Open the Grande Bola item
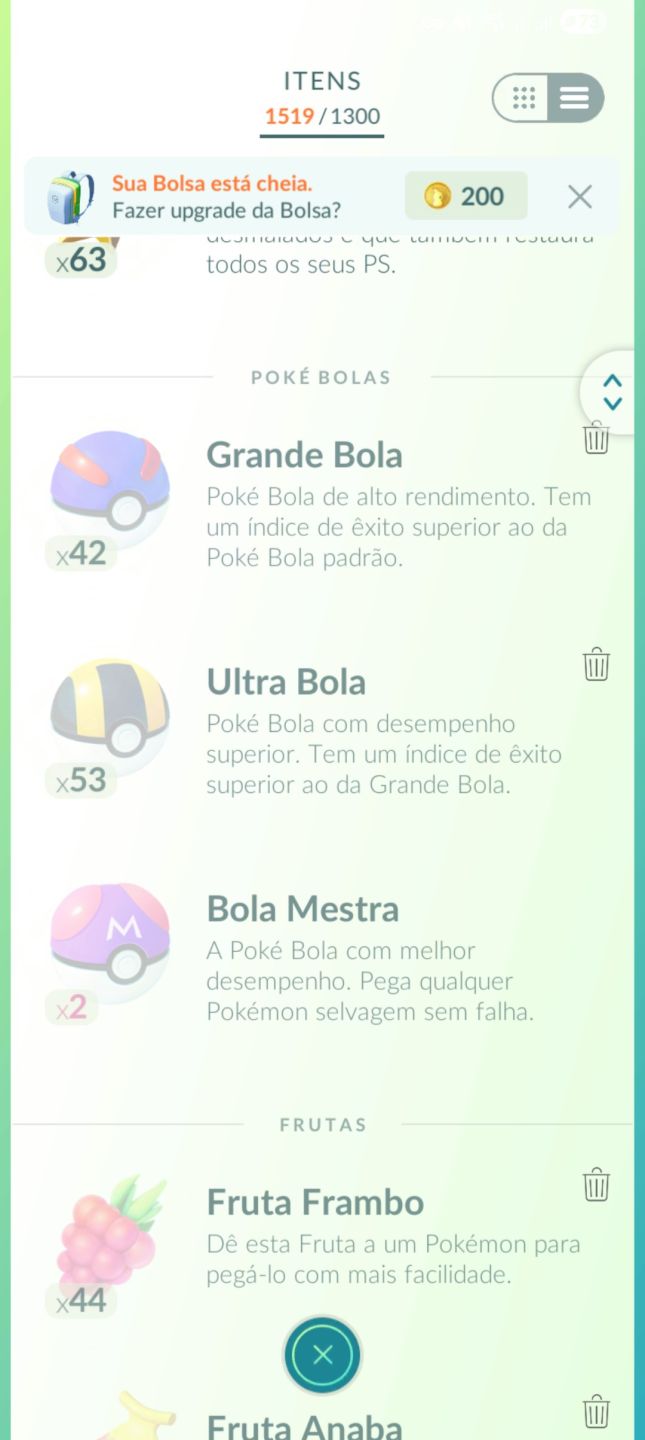This screenshot has height=1440, width=645. tap(322, 507)
